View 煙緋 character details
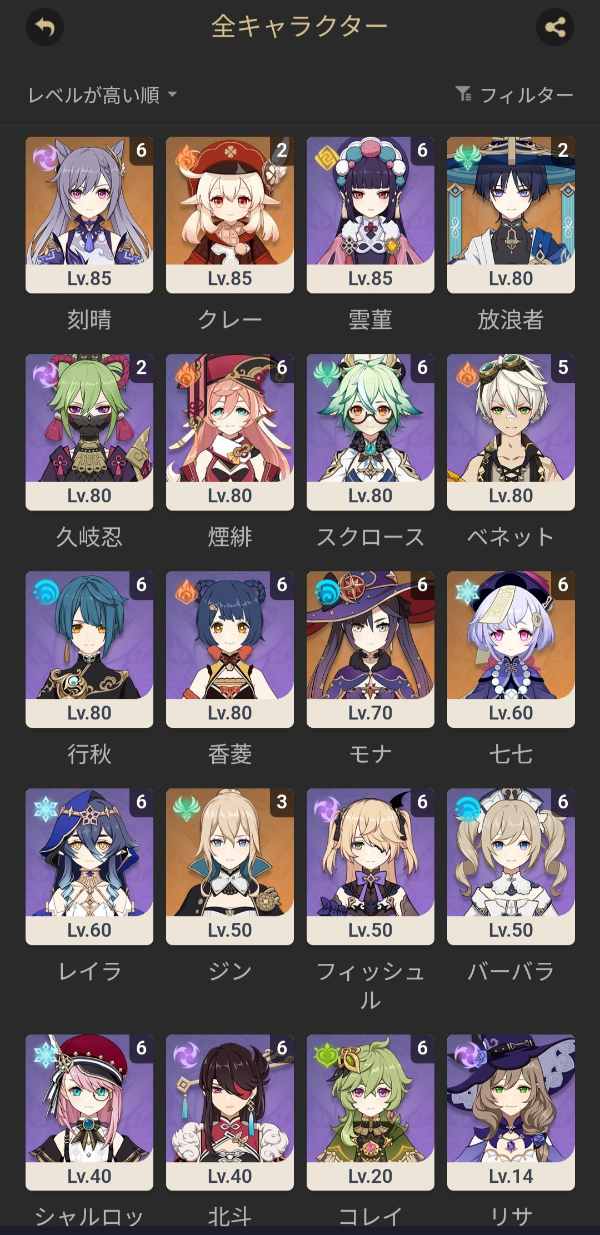600x1235 pixels. pyautogui.click(x=230, y=432)
